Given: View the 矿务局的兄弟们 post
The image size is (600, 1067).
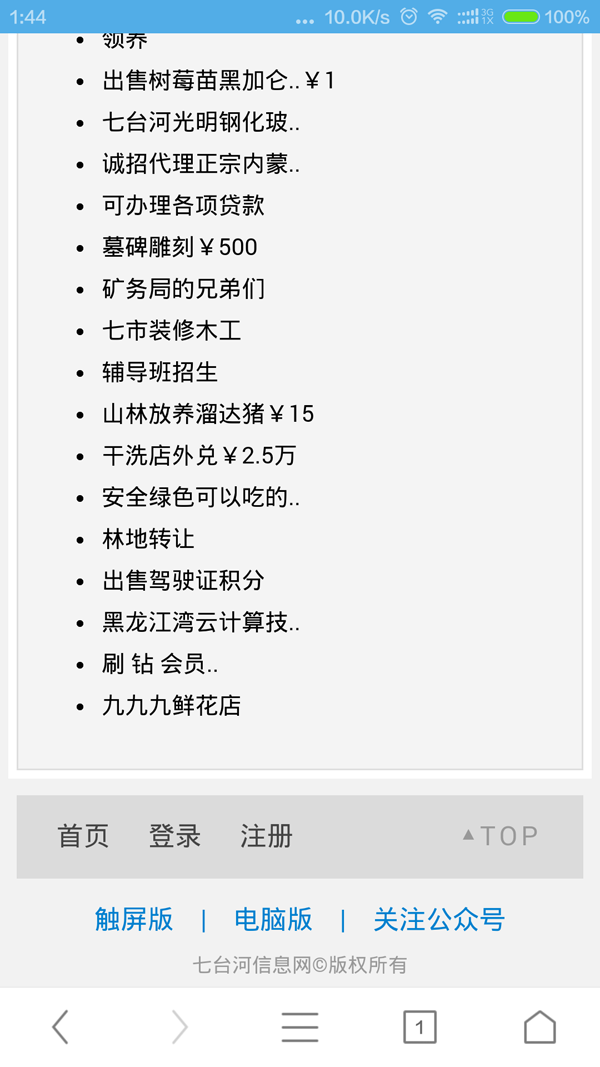Looking at the screenshot, I should [x=183, y=289].
